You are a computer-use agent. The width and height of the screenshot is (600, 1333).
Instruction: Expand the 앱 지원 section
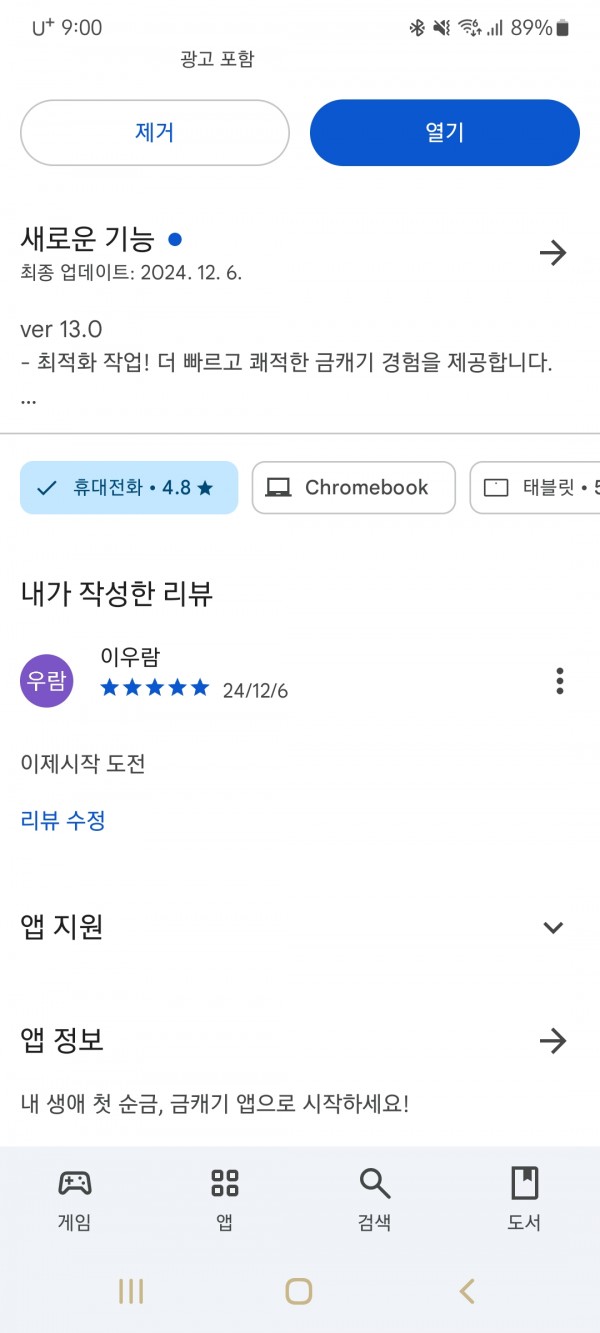point(553,927)
